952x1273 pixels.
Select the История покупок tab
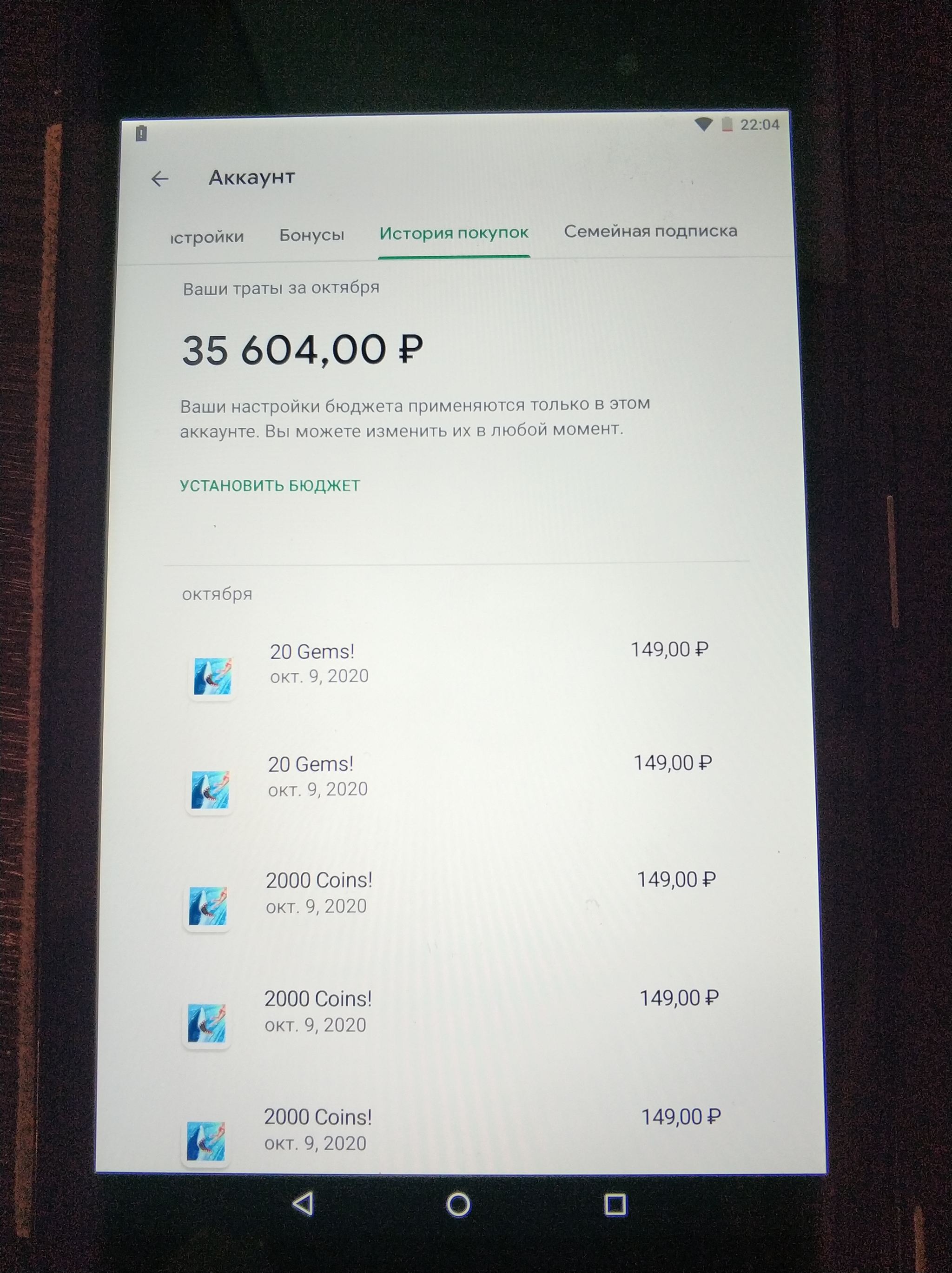[x=453, y=233]
